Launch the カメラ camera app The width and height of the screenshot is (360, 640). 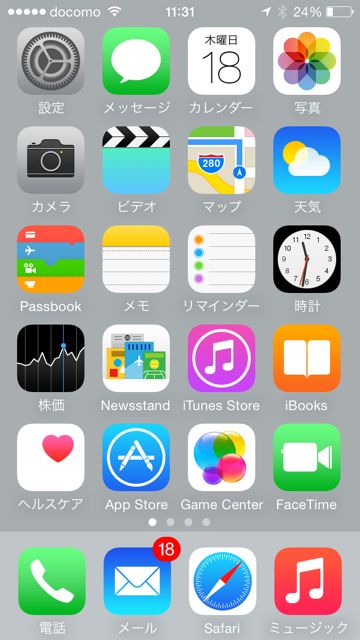[51, 160]
